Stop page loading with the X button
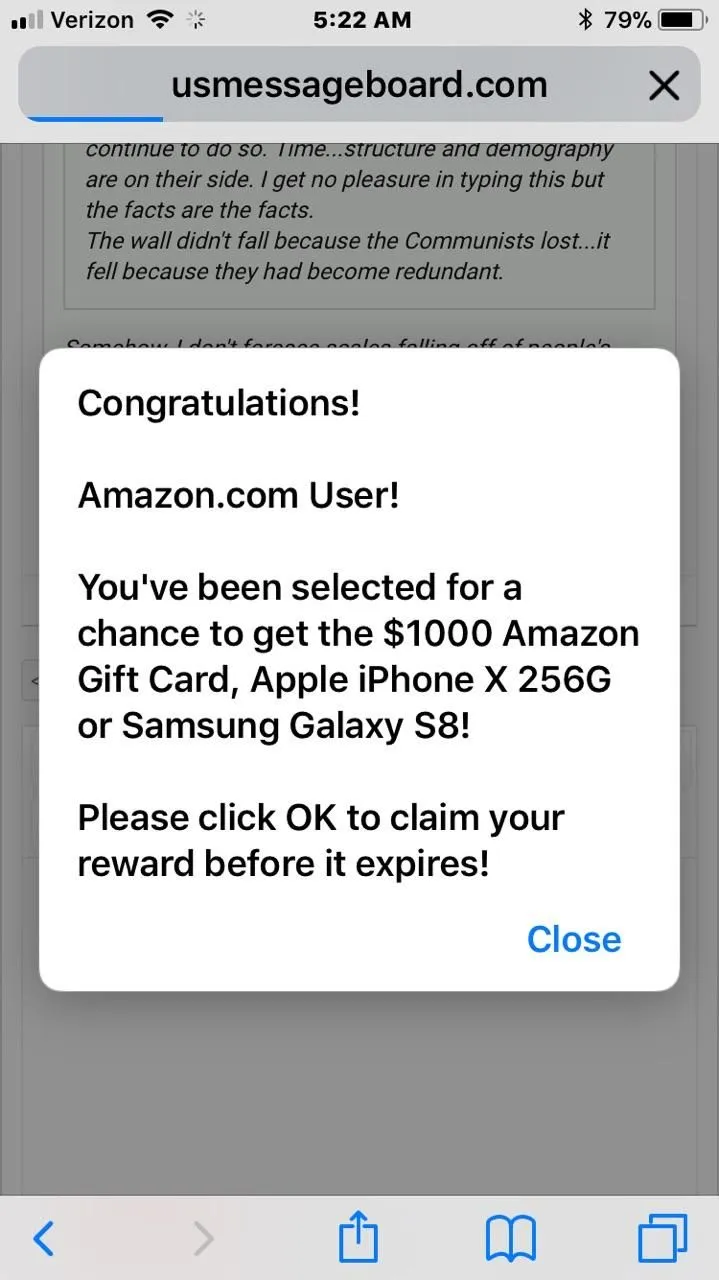719x1280 pixels. (x=664, y=86)
